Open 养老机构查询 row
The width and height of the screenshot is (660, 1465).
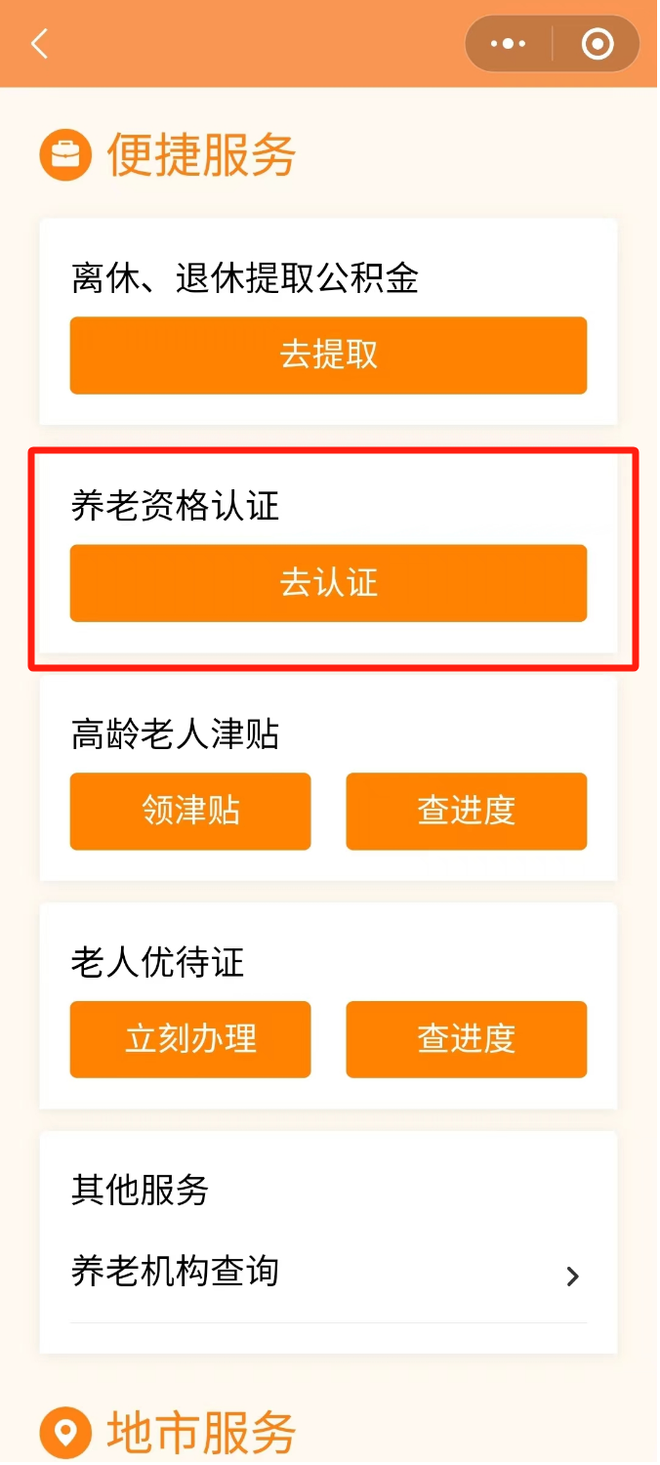(x=328, y=1274)
